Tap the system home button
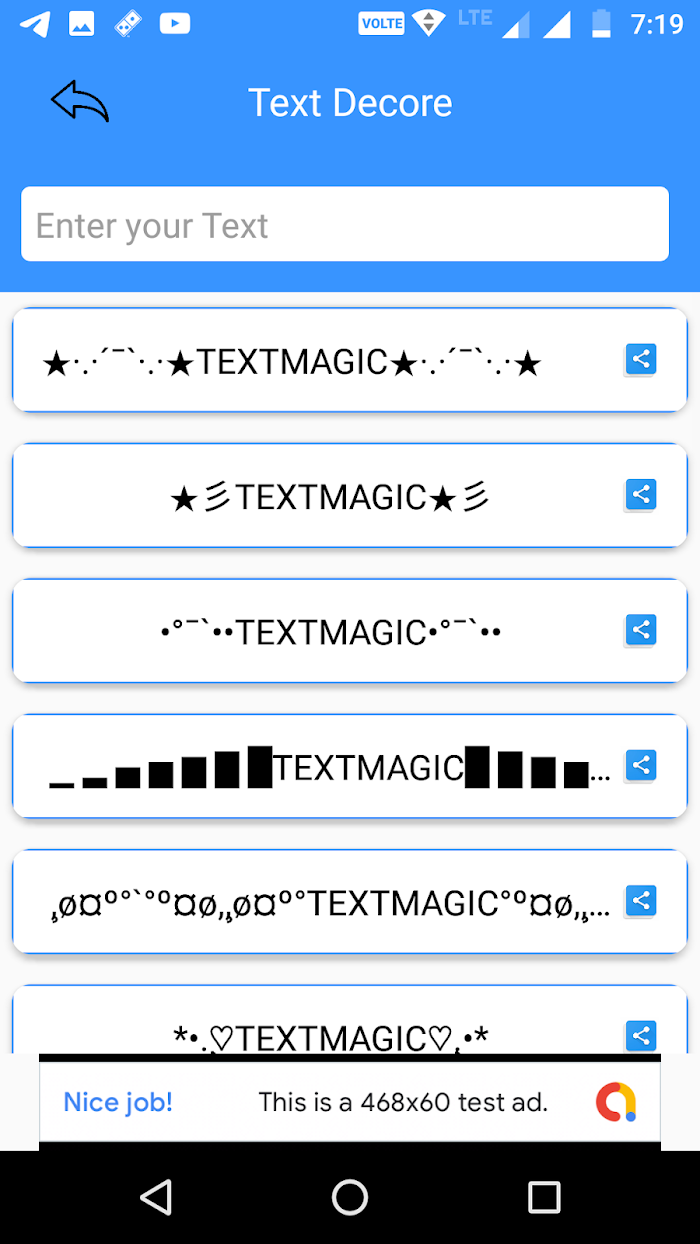Image resolution: width=700 pixels, height=1244 pixels. point(350,1197)
